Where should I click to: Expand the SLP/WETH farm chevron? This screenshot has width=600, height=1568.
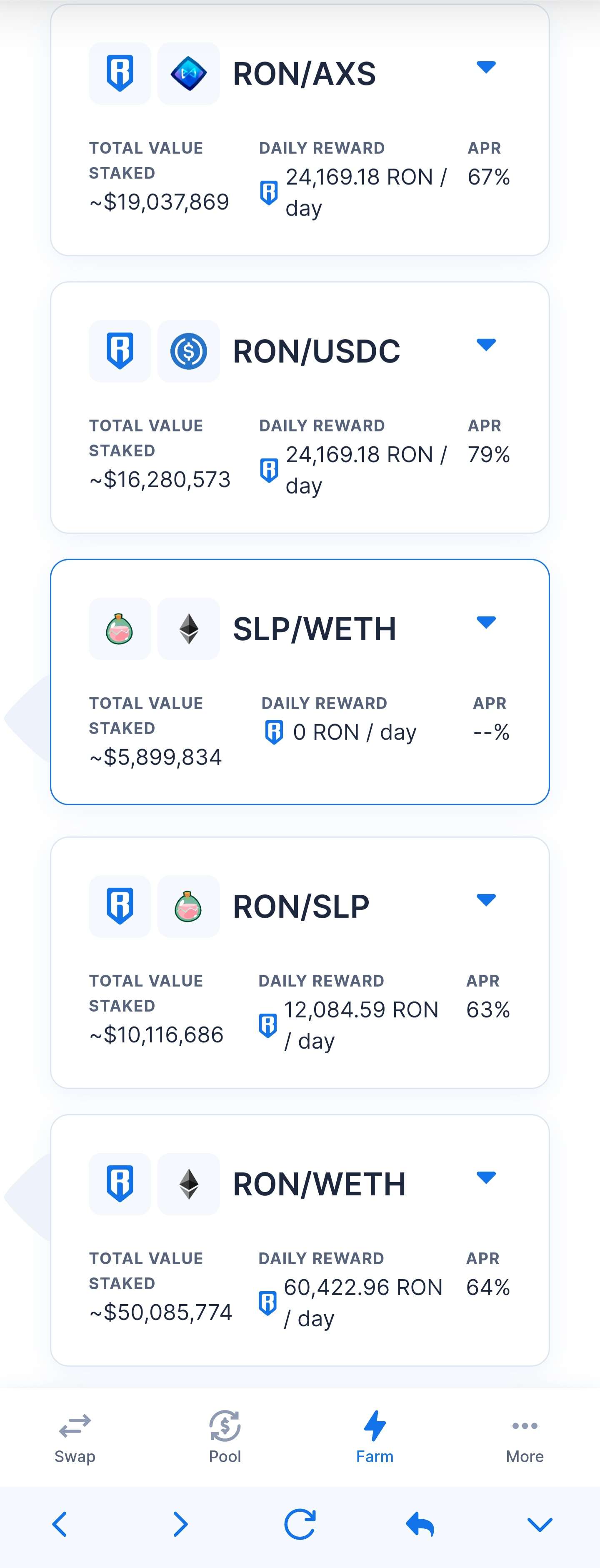click(x=485, y=622)
